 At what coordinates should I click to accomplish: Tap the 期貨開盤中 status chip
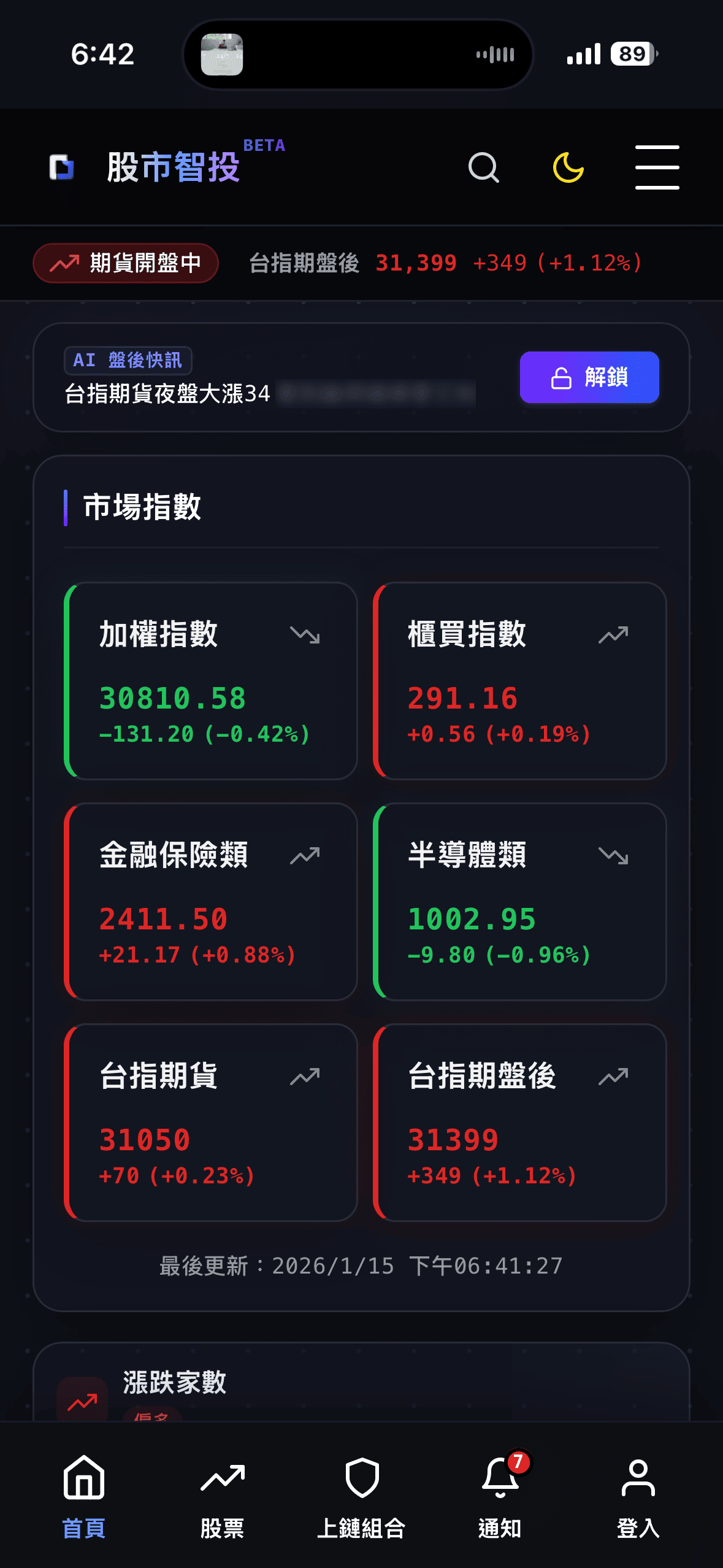[126, 263]
